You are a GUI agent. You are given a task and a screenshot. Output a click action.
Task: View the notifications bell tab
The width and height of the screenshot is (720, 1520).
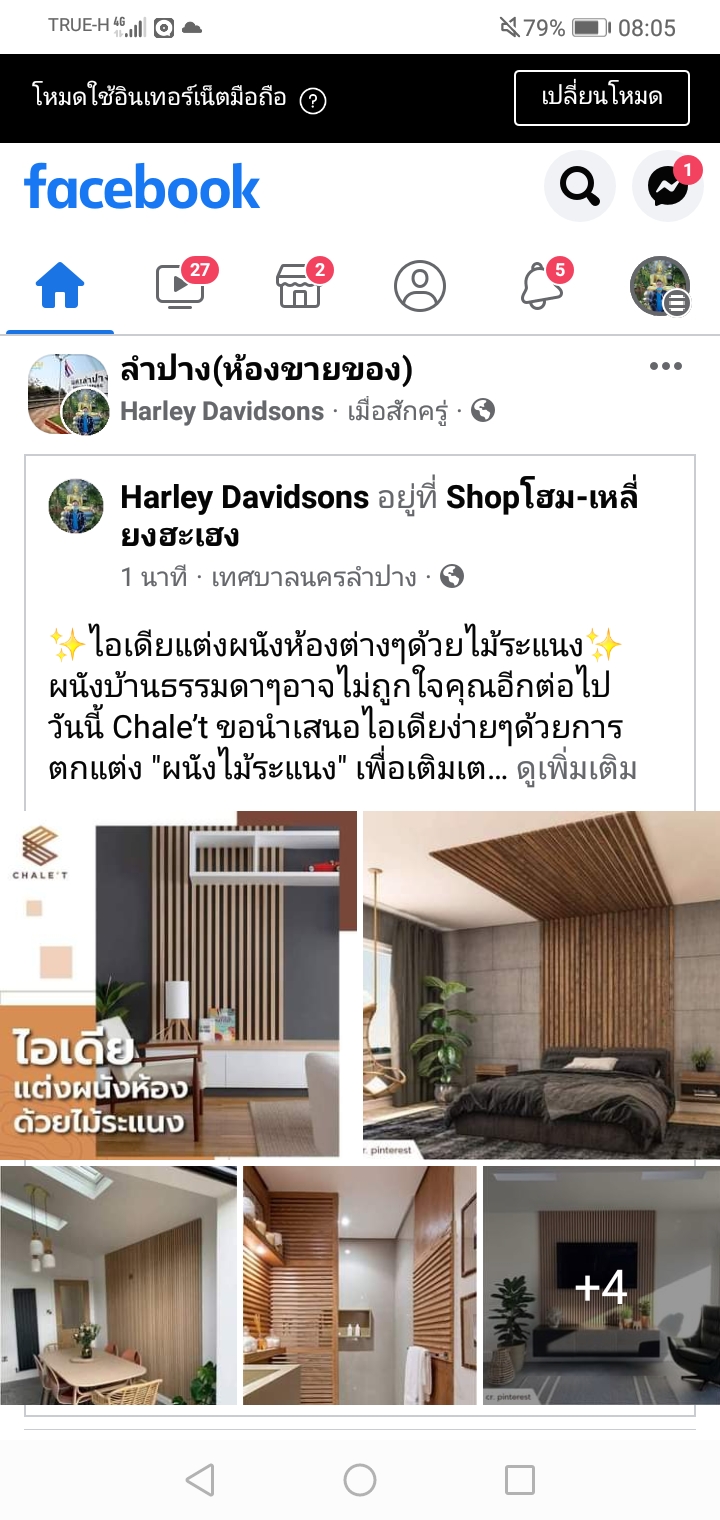coord(541,287)
